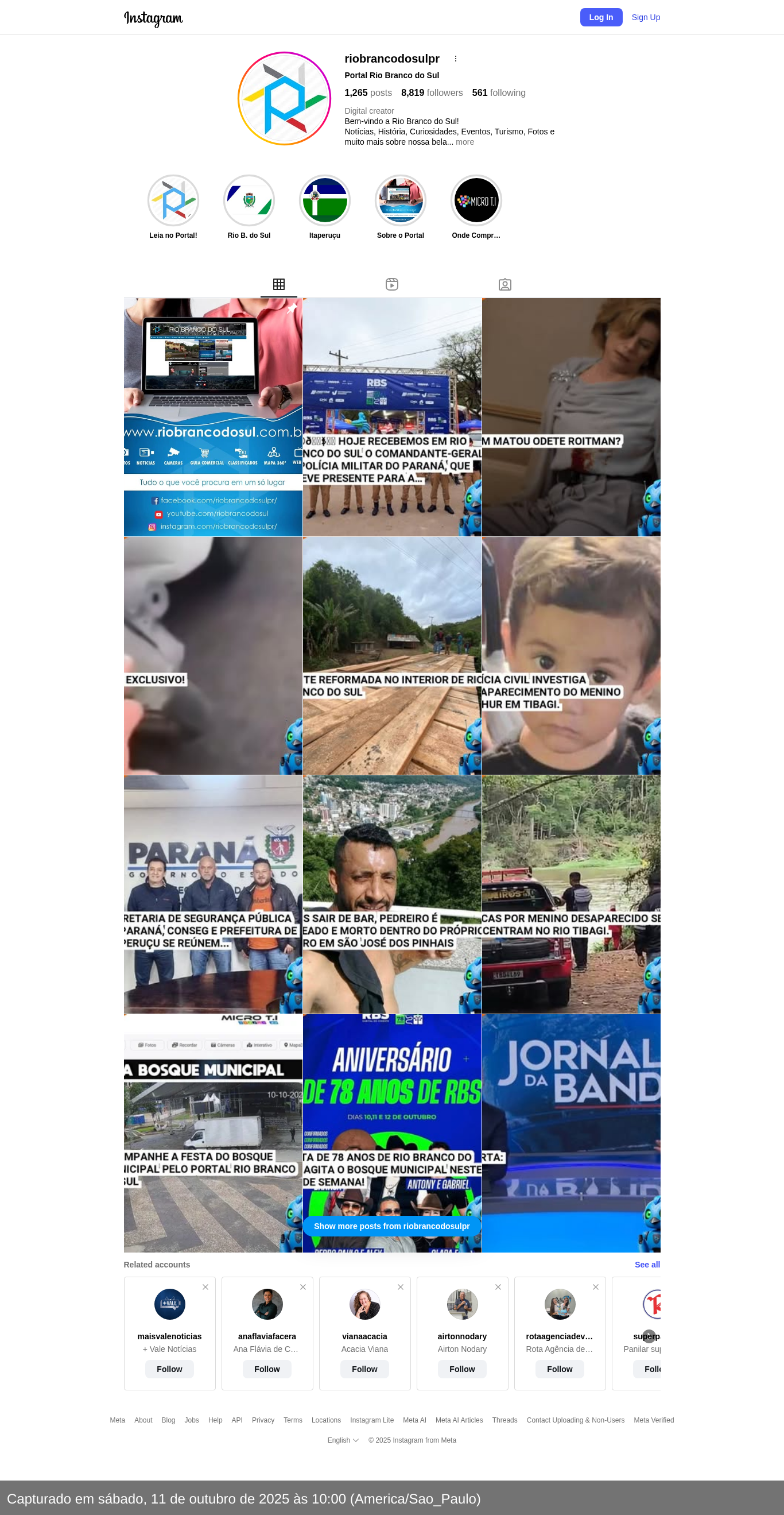784x1515 pixels.
Task: Go to the Instagram home logo
Action: [153, 18]
